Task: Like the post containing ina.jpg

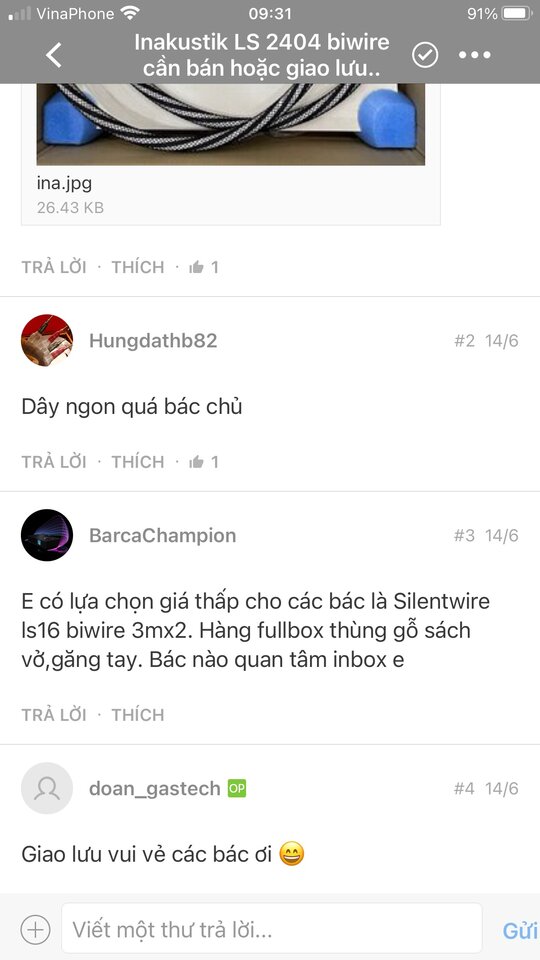Action: click(138, 267)
